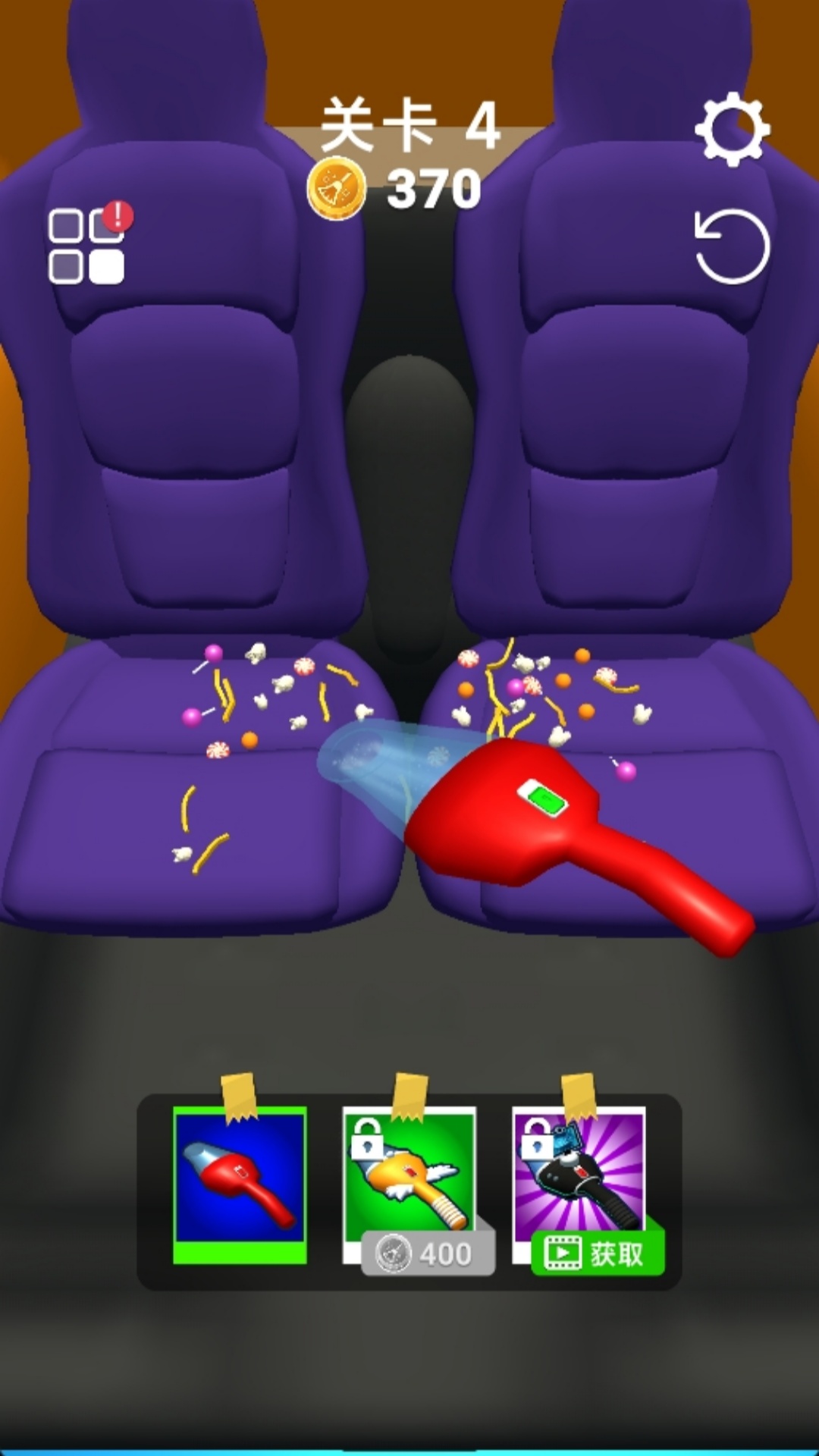Watch a video to get the black vacuum

coord(598,1253)
